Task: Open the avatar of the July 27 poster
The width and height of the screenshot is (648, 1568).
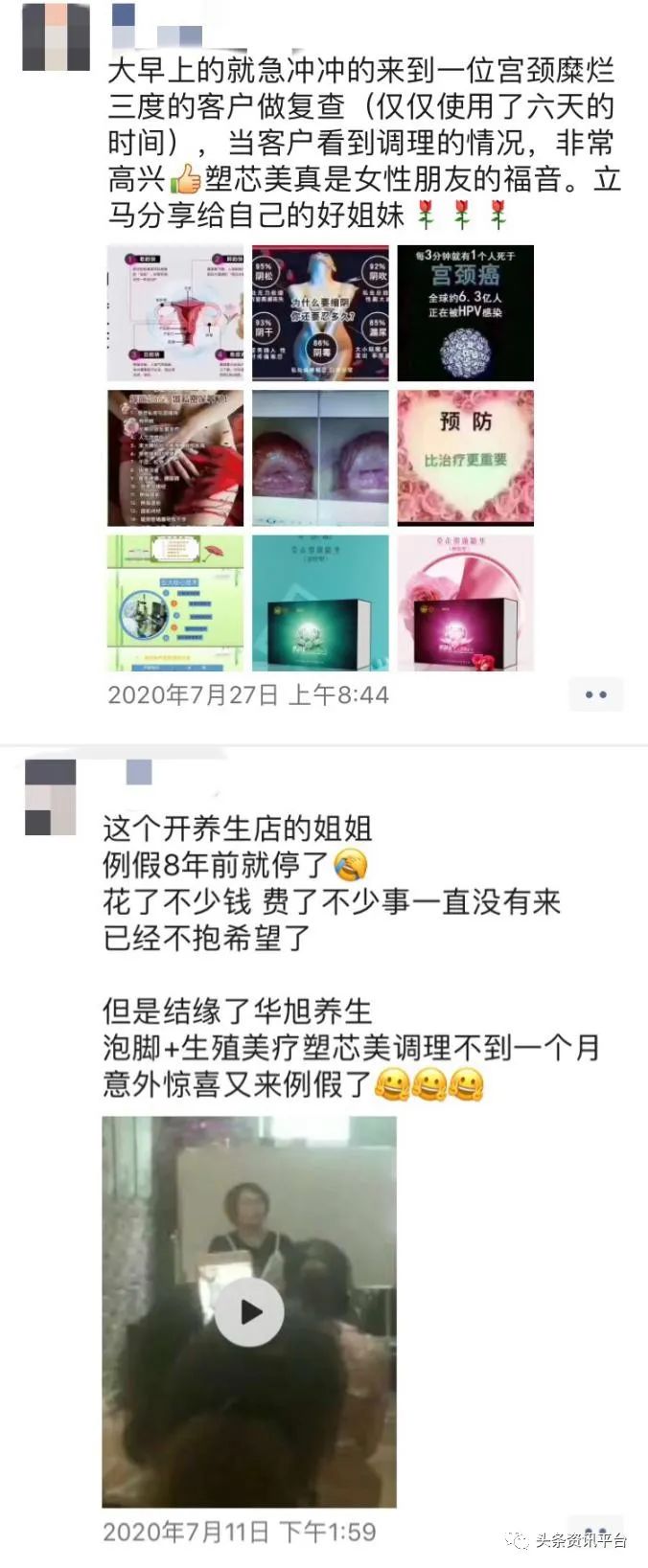Action: click(56, 36)
